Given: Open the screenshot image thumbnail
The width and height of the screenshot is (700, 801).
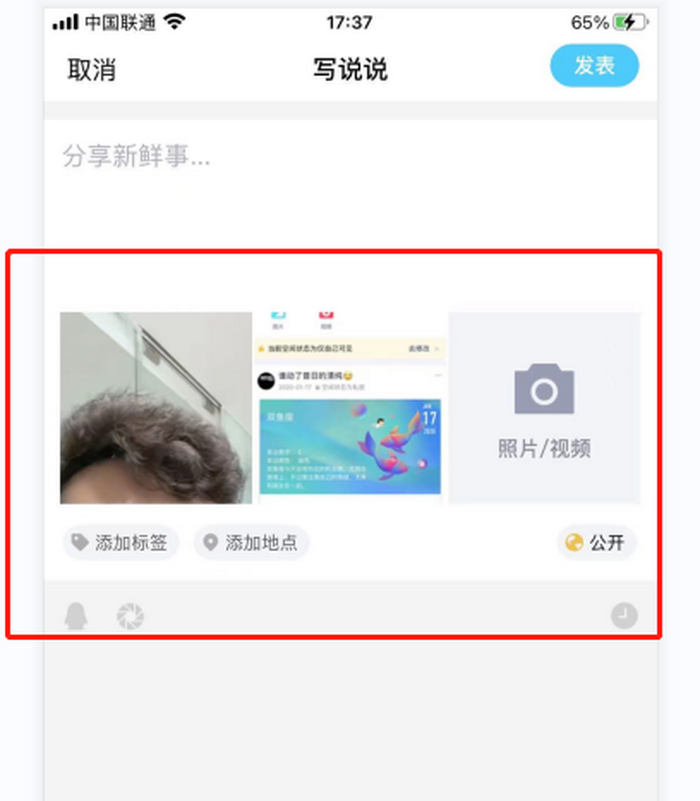Looking at the screenshot, I should pos(348,407).
